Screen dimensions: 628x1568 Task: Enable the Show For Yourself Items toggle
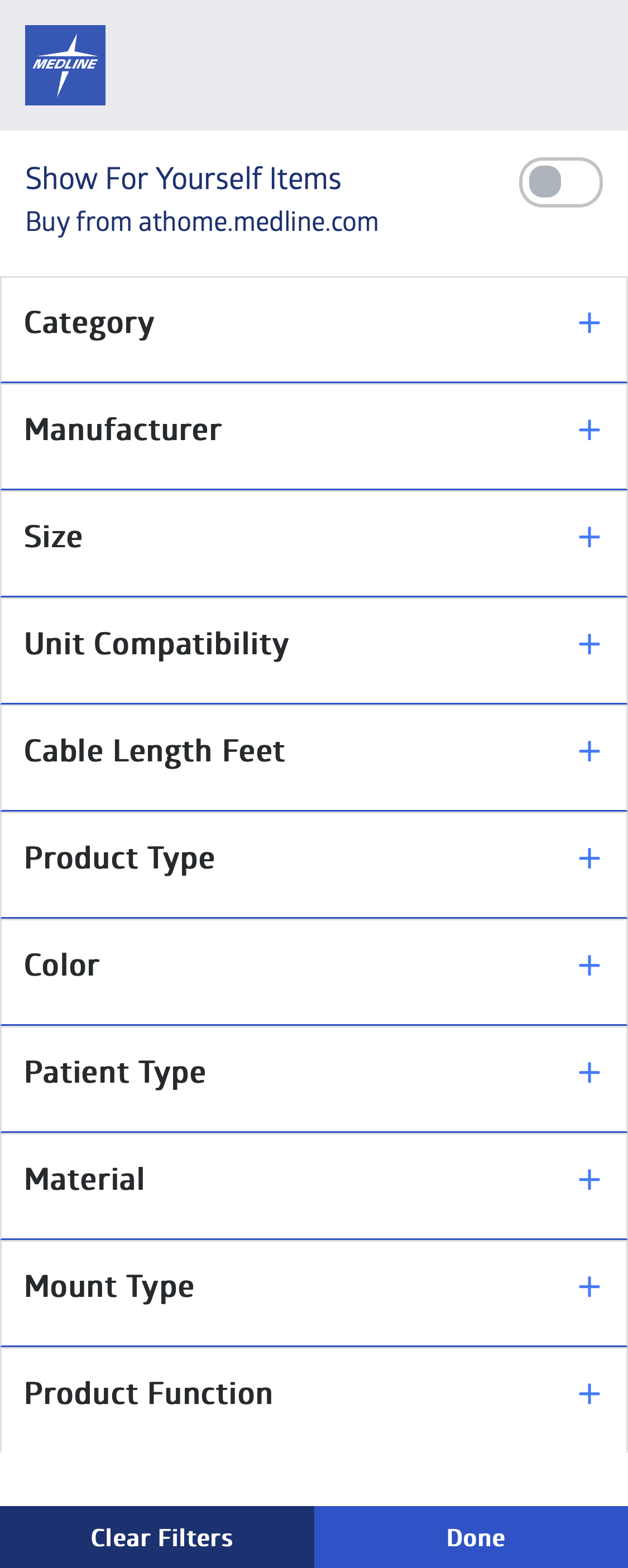pyautogui.click(x=560, y=182)
